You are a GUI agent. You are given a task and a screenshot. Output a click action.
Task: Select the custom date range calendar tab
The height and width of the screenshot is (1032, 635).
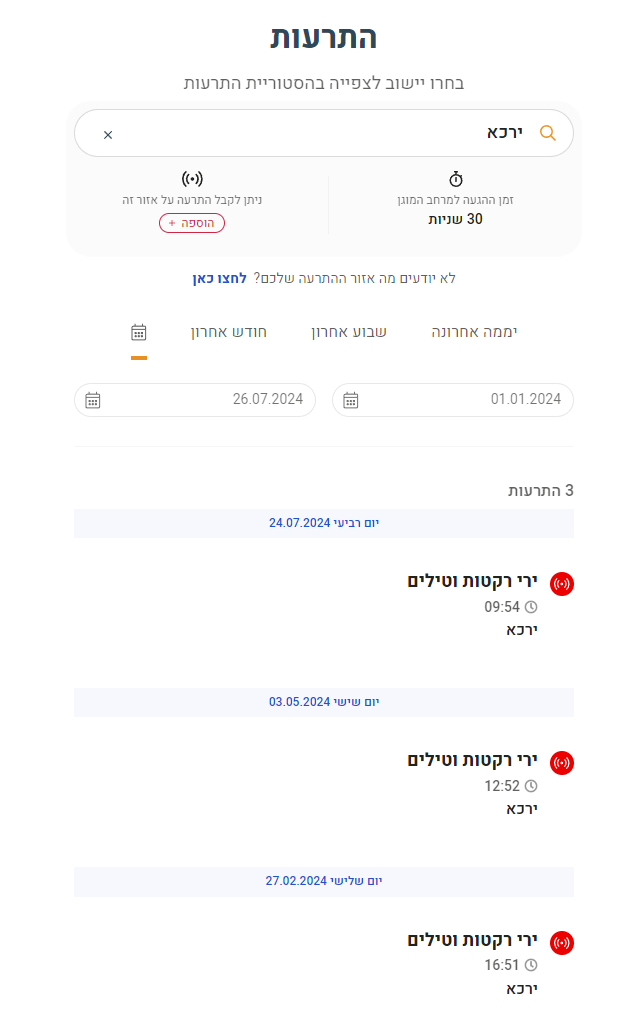[x=139, y=332]
